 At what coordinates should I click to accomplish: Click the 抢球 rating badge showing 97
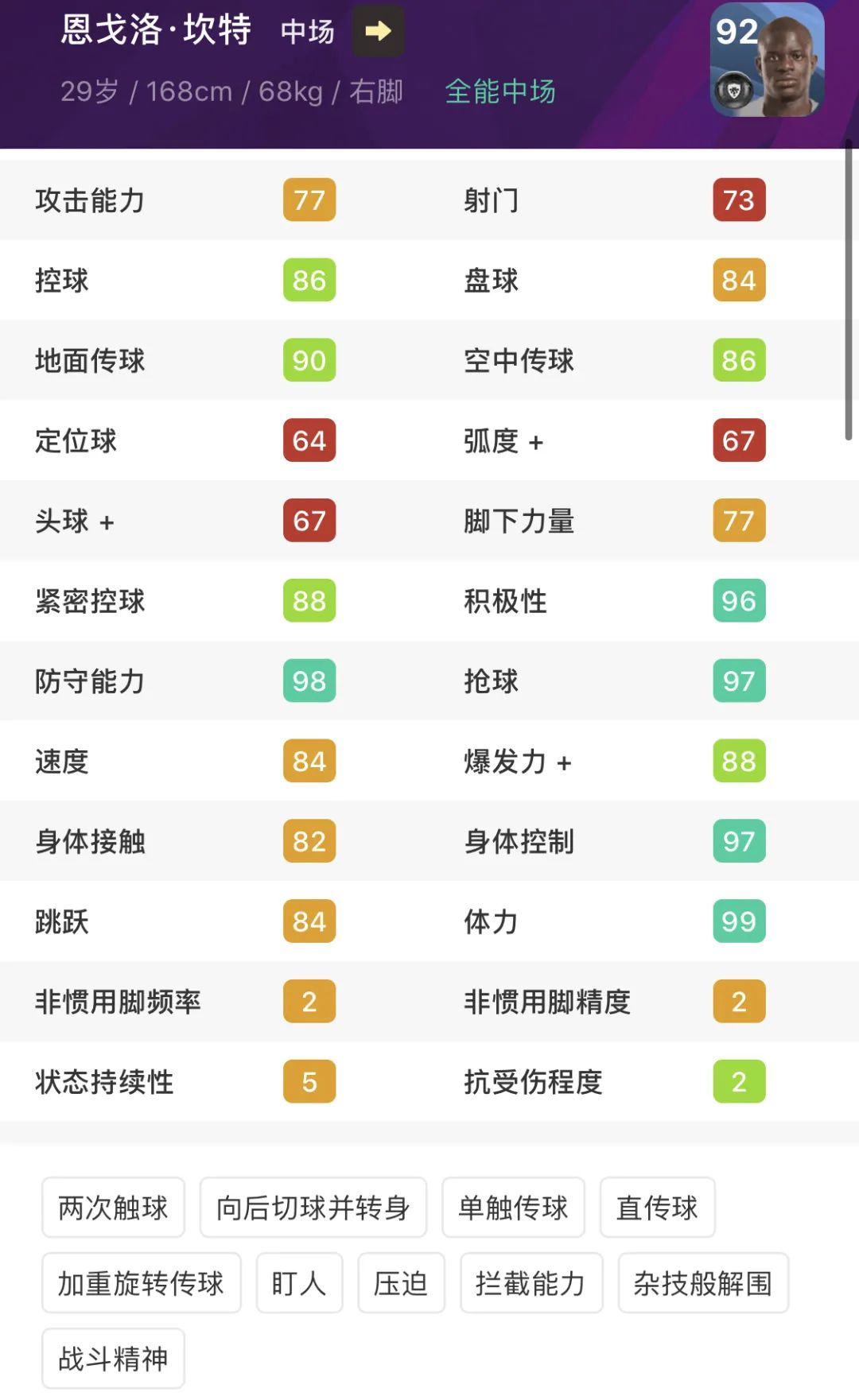coord(739,681)
